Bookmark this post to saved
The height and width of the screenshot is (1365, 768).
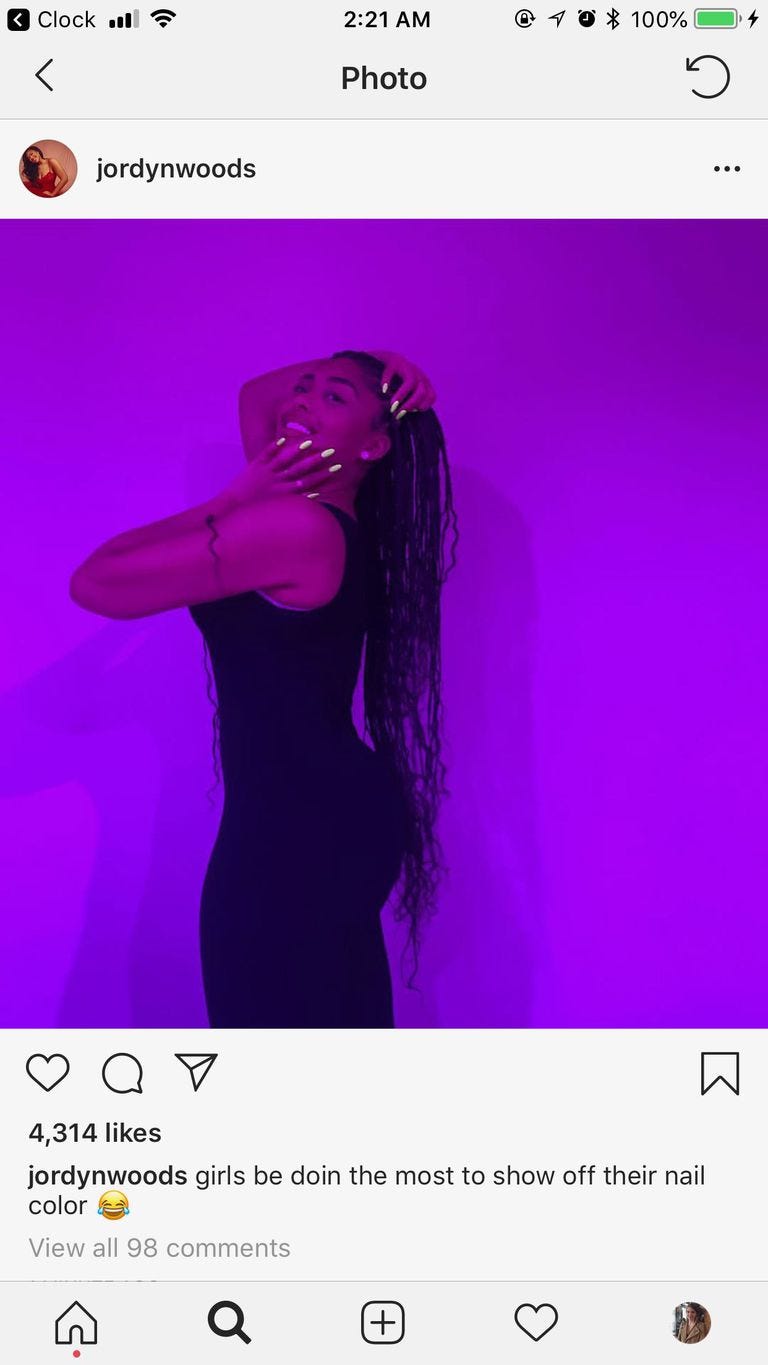pyautogui.click(x=720, y=1074)
